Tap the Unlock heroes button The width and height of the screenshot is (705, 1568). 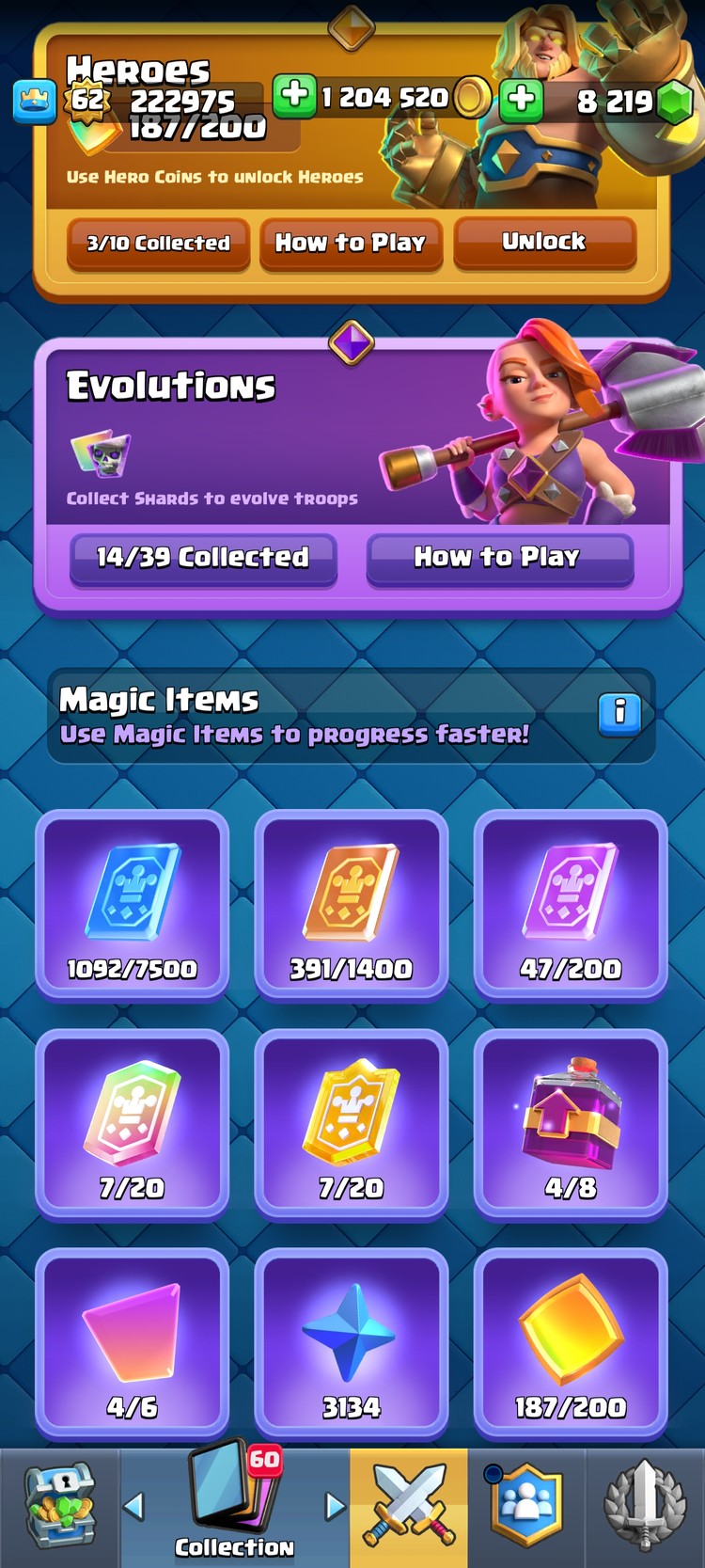pyautogui.click(x=544, y=242)
